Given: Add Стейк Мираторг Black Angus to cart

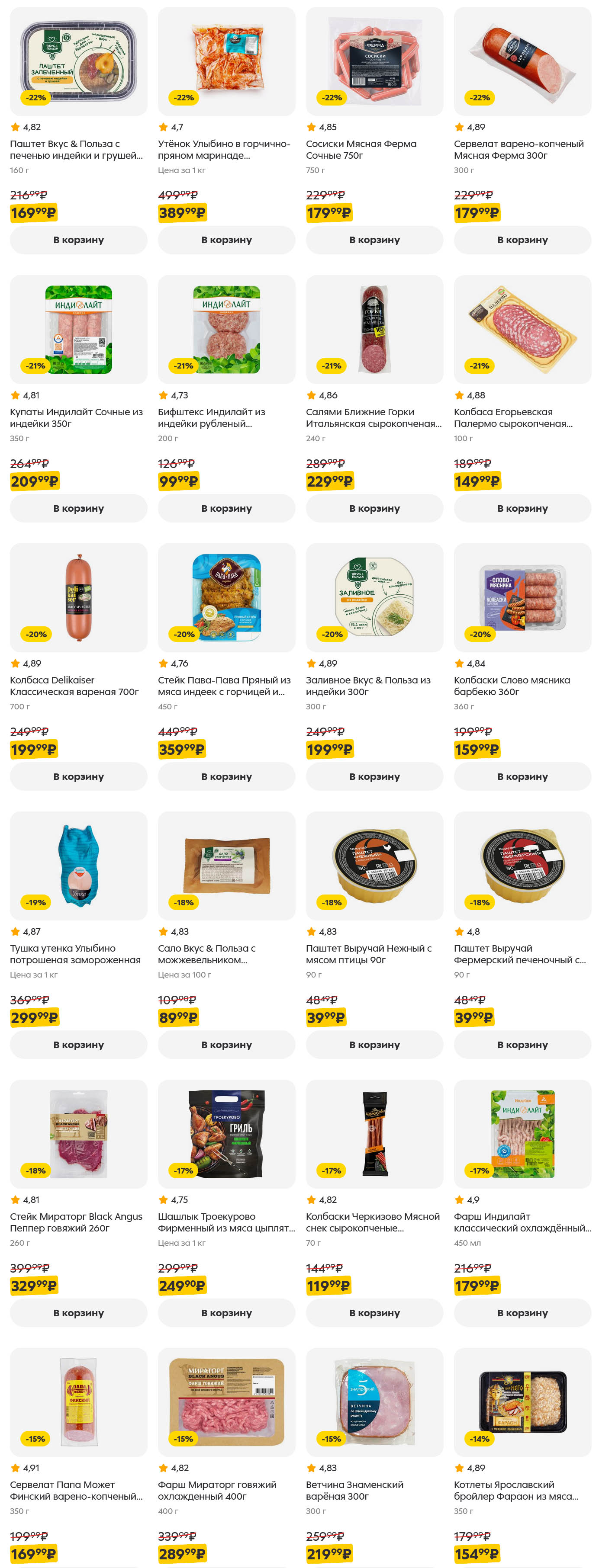Looking at the screenshot, I should coord(78,1313).
